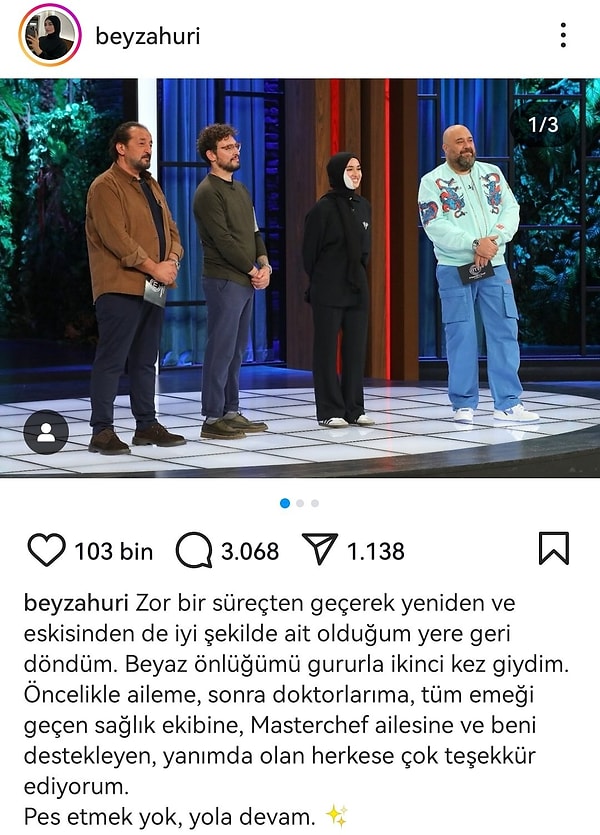Open the post photo from MasterChef
Viewport: 600px width, 835px height.
coord(300,280)
